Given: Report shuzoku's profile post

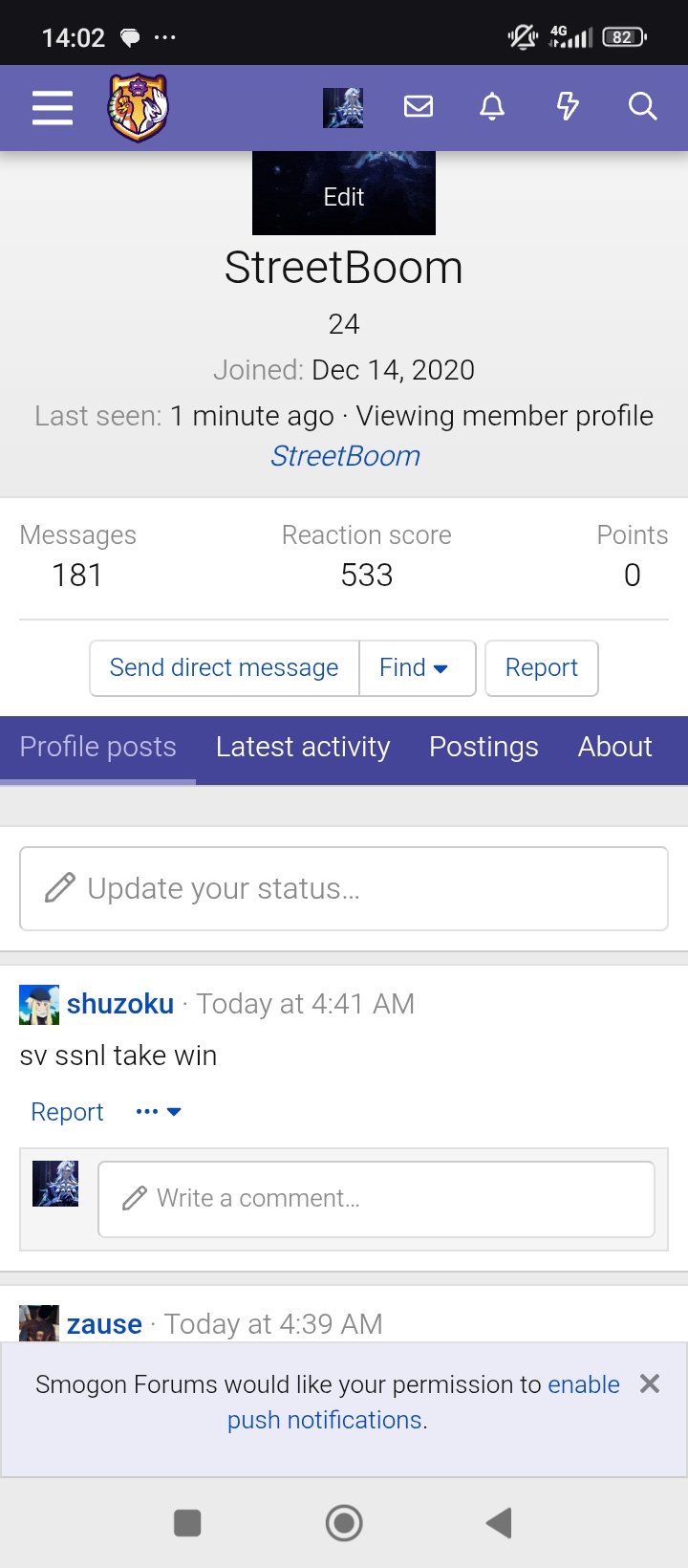Looking at the screenshot, I should [x=67, y=1112].
